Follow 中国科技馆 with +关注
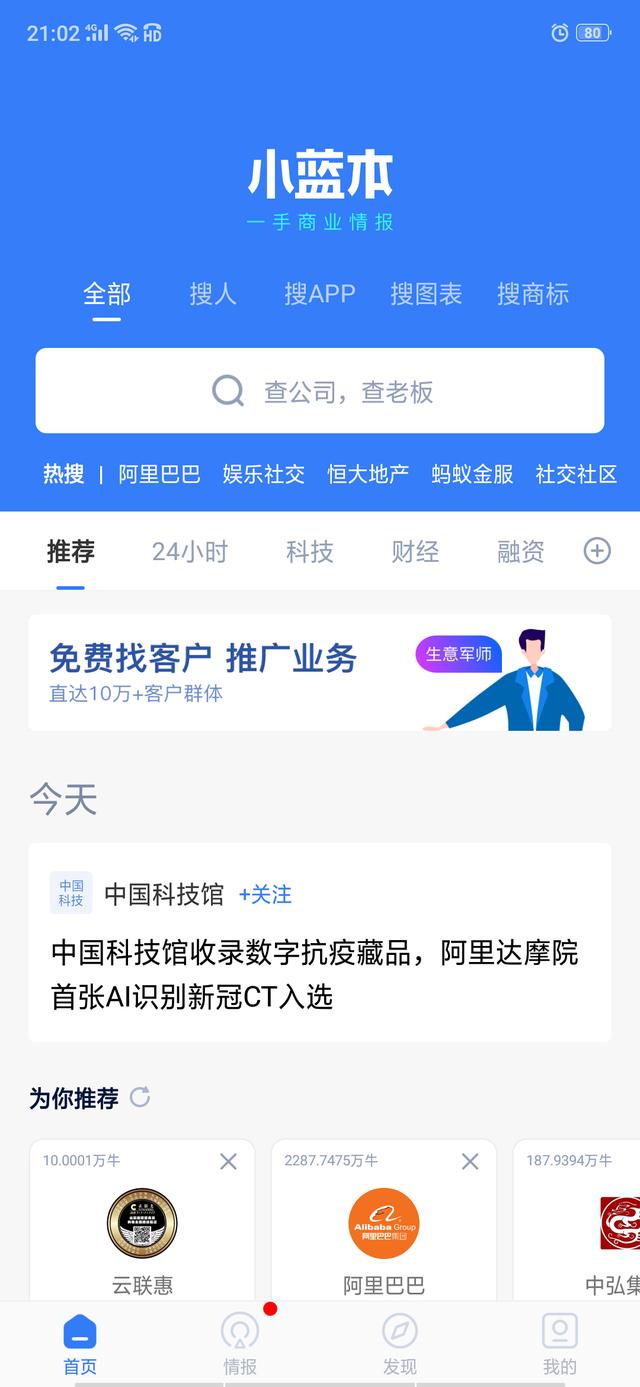Viewport: 640px width, 1387px height. click(x=265, y=894)
